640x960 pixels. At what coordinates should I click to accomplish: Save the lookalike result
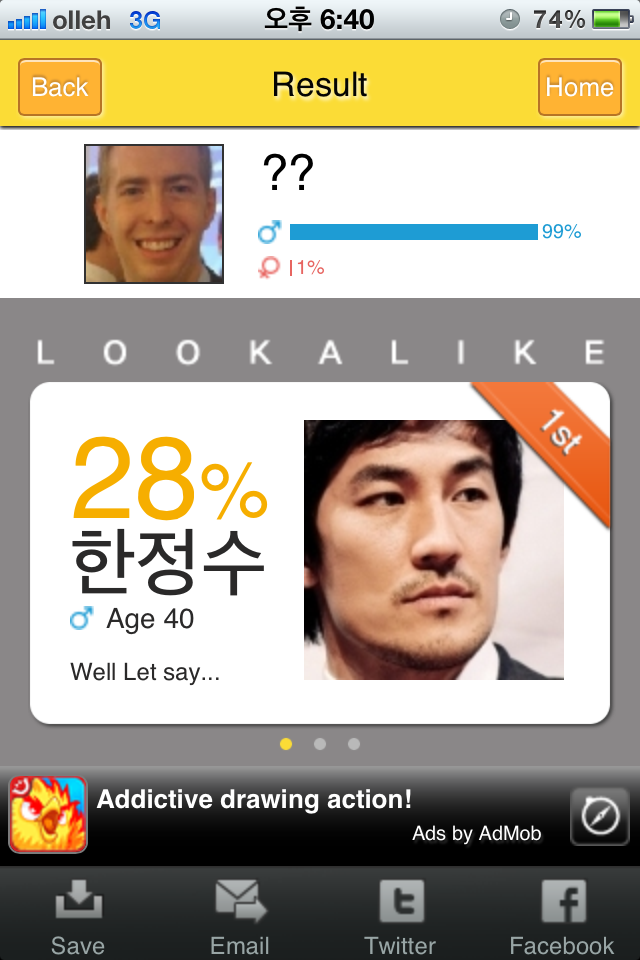[77, 916]
